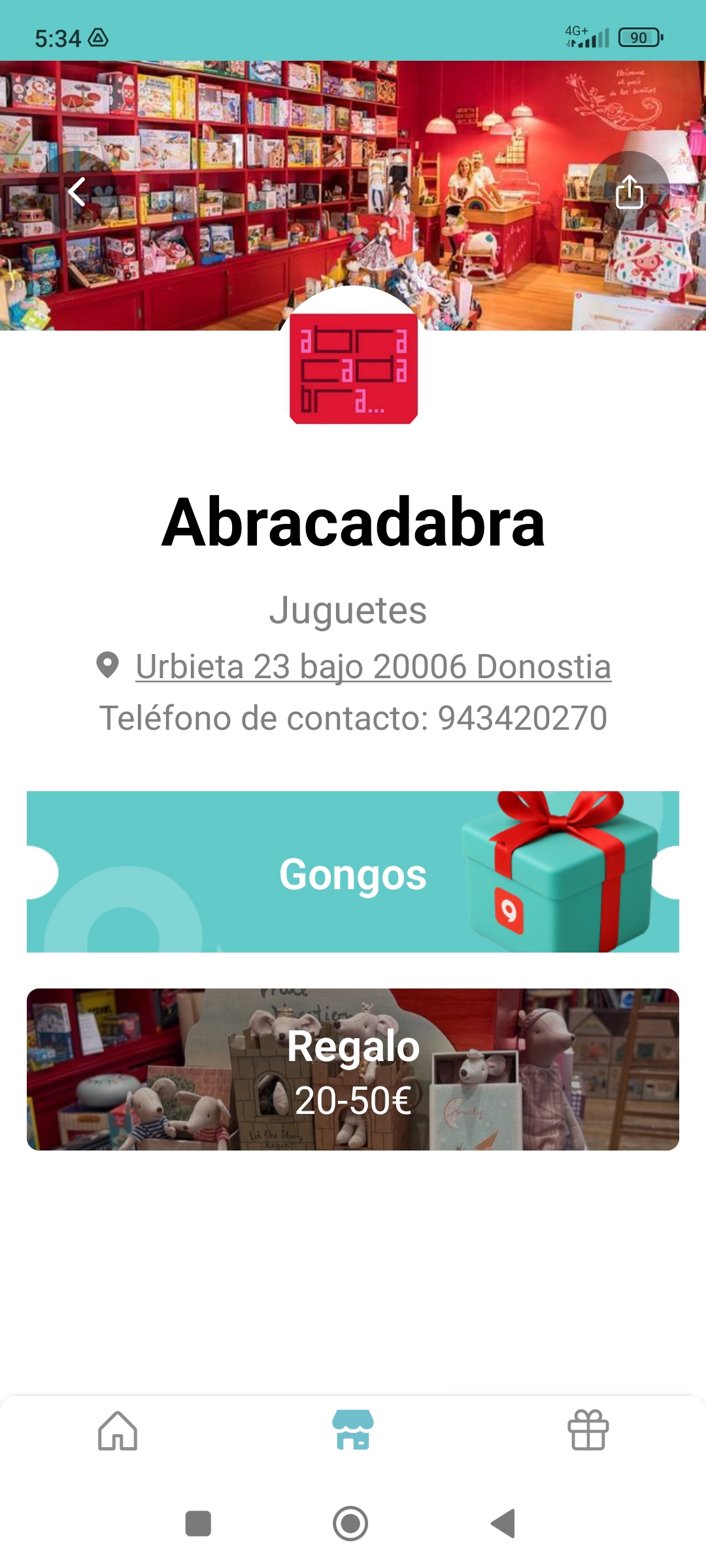Tap the system back button
The image size is (706, 1568).
[x=503, y=1524]
